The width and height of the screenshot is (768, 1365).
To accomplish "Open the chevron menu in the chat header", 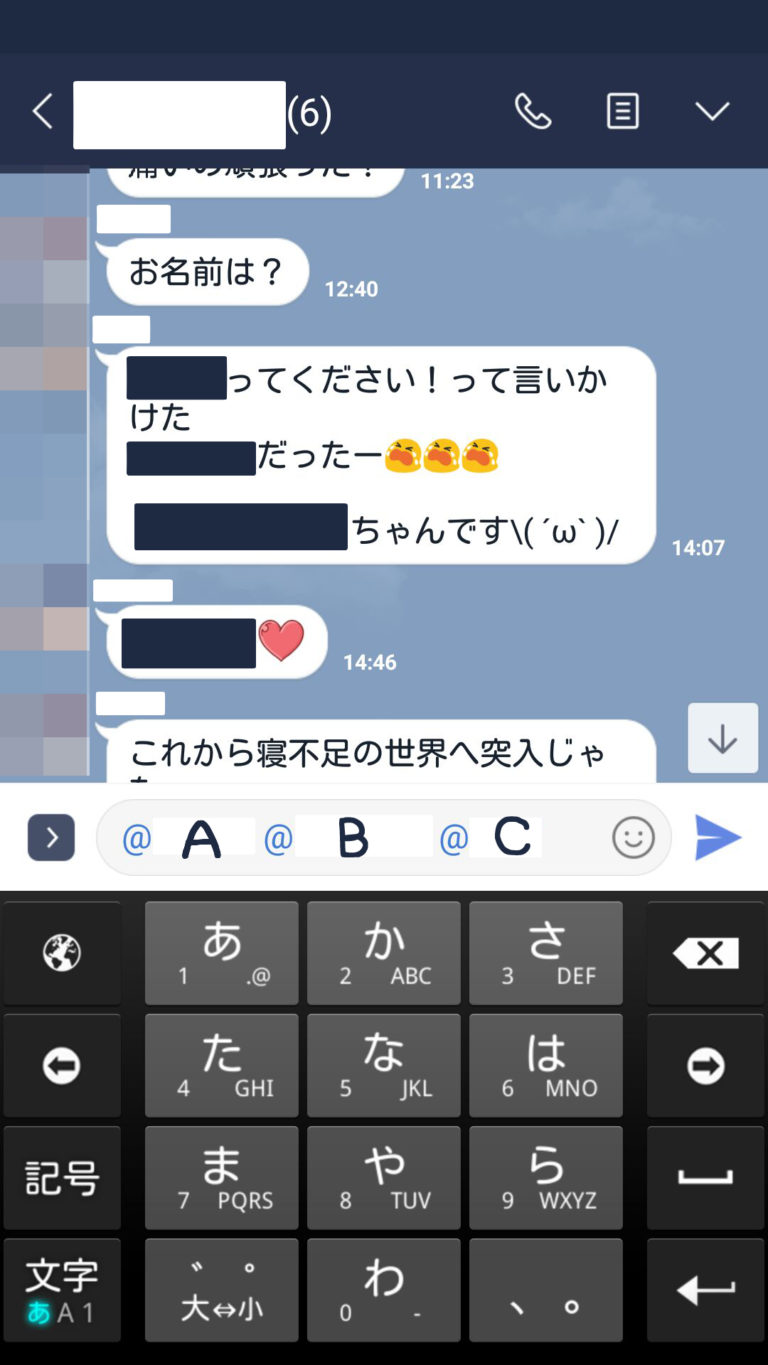I will tap(712, 112).
